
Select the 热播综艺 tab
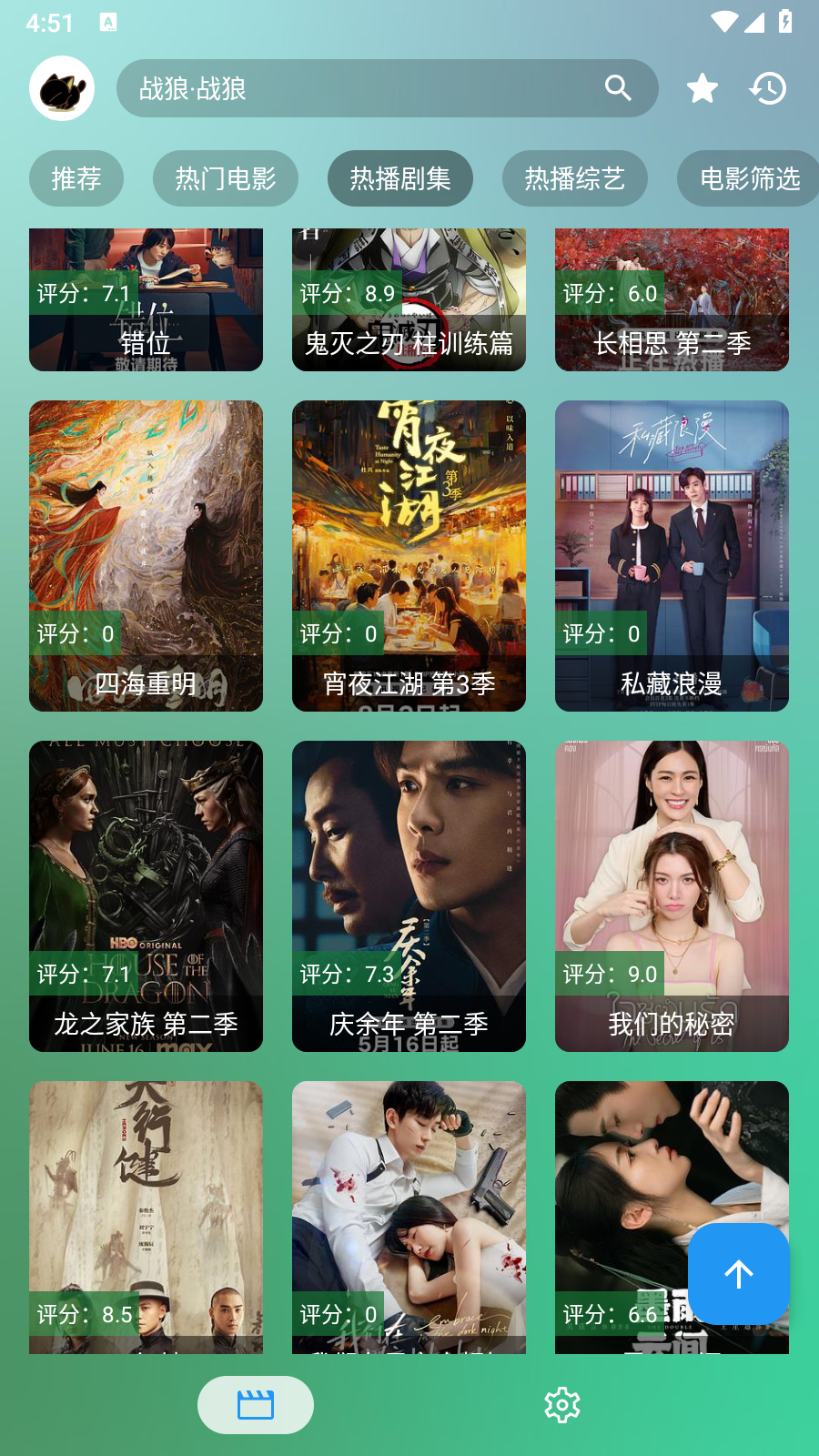click(x=574, y=178)
